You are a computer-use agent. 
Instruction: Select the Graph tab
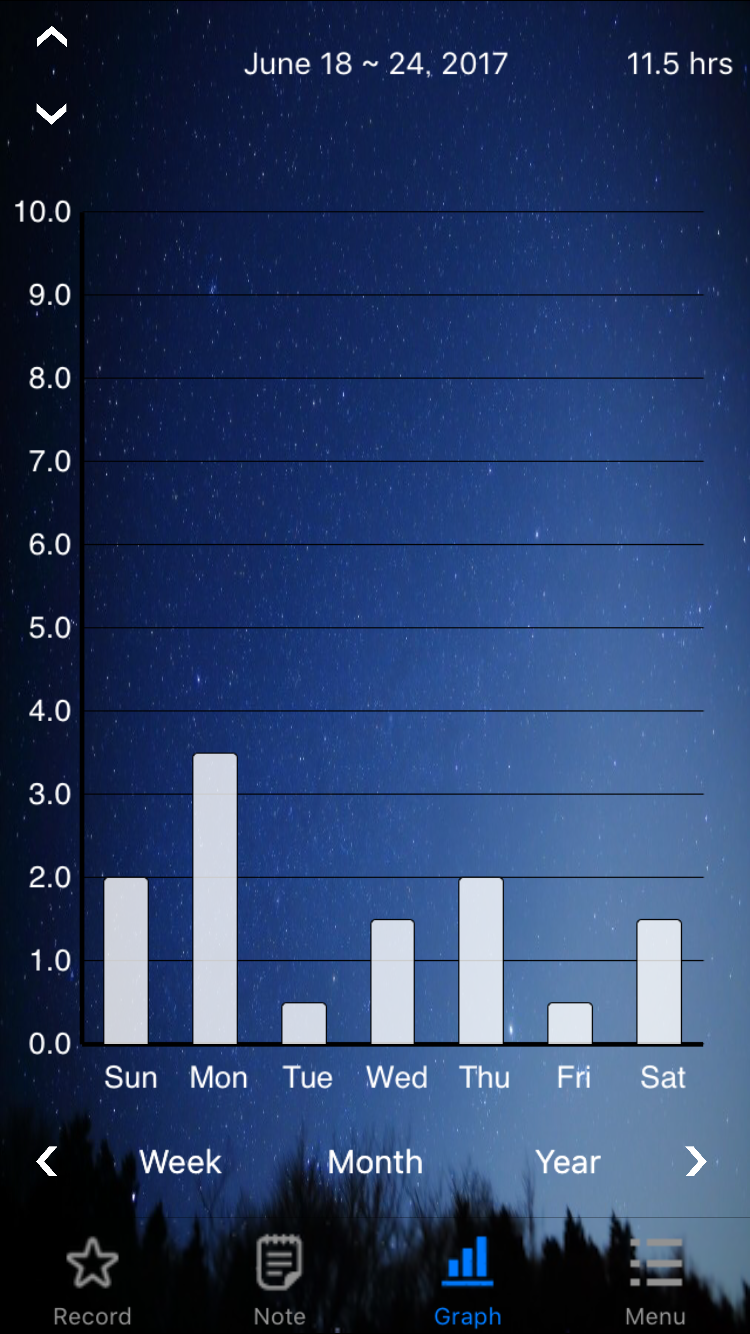[468, 1281]
